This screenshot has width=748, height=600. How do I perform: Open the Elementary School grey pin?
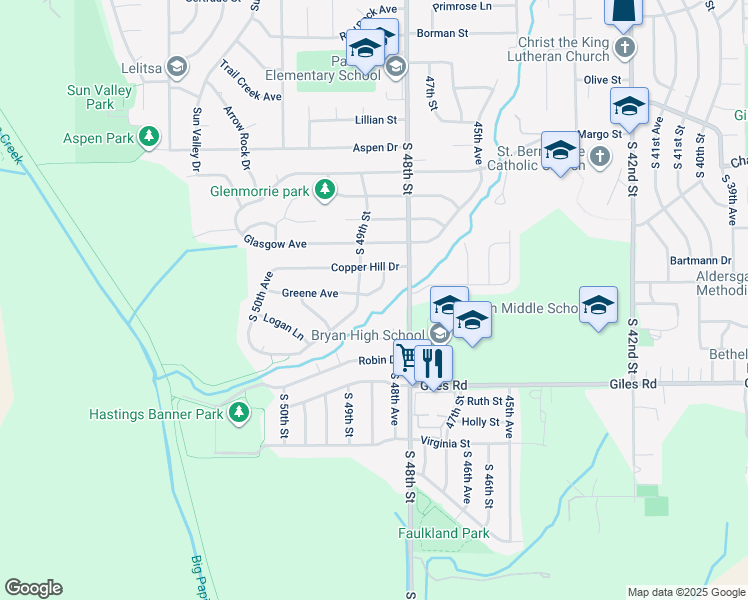[x=395, y=68]
